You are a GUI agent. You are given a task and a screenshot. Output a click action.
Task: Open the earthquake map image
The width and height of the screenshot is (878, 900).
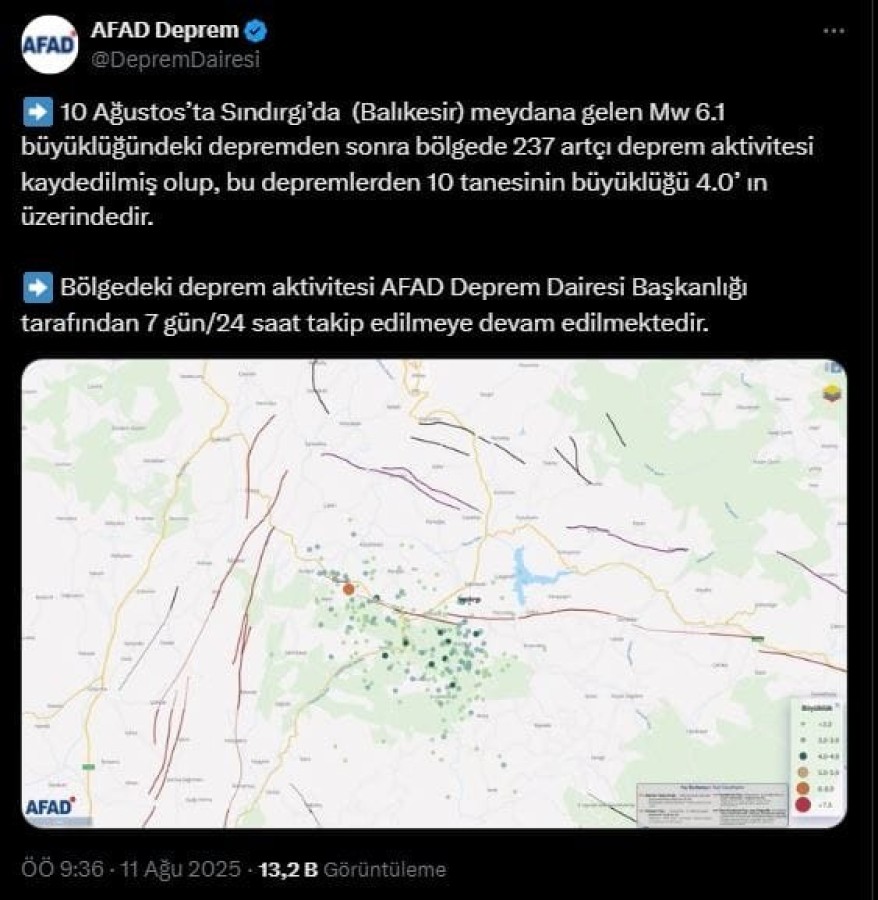coord(434,593)
